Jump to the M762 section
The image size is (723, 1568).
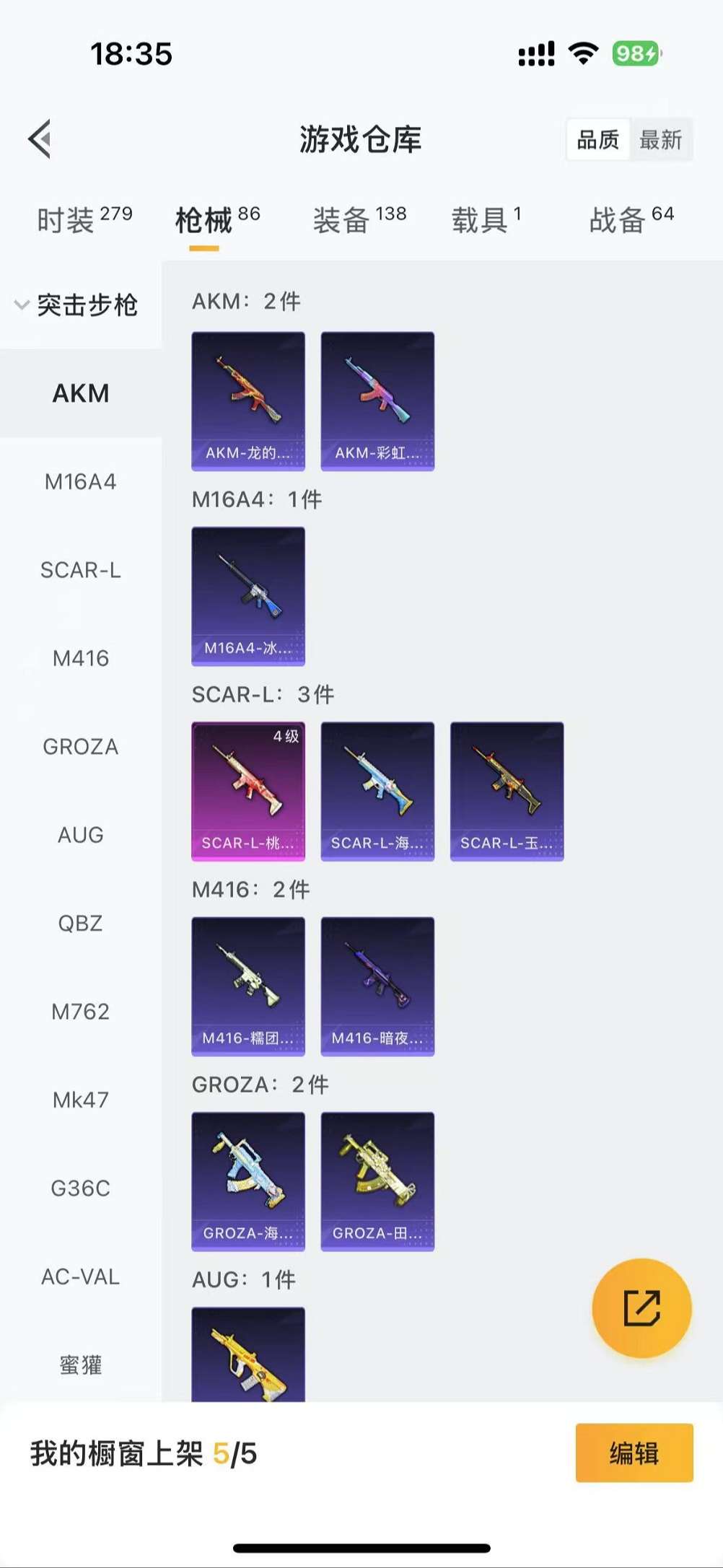(81, 1012)
